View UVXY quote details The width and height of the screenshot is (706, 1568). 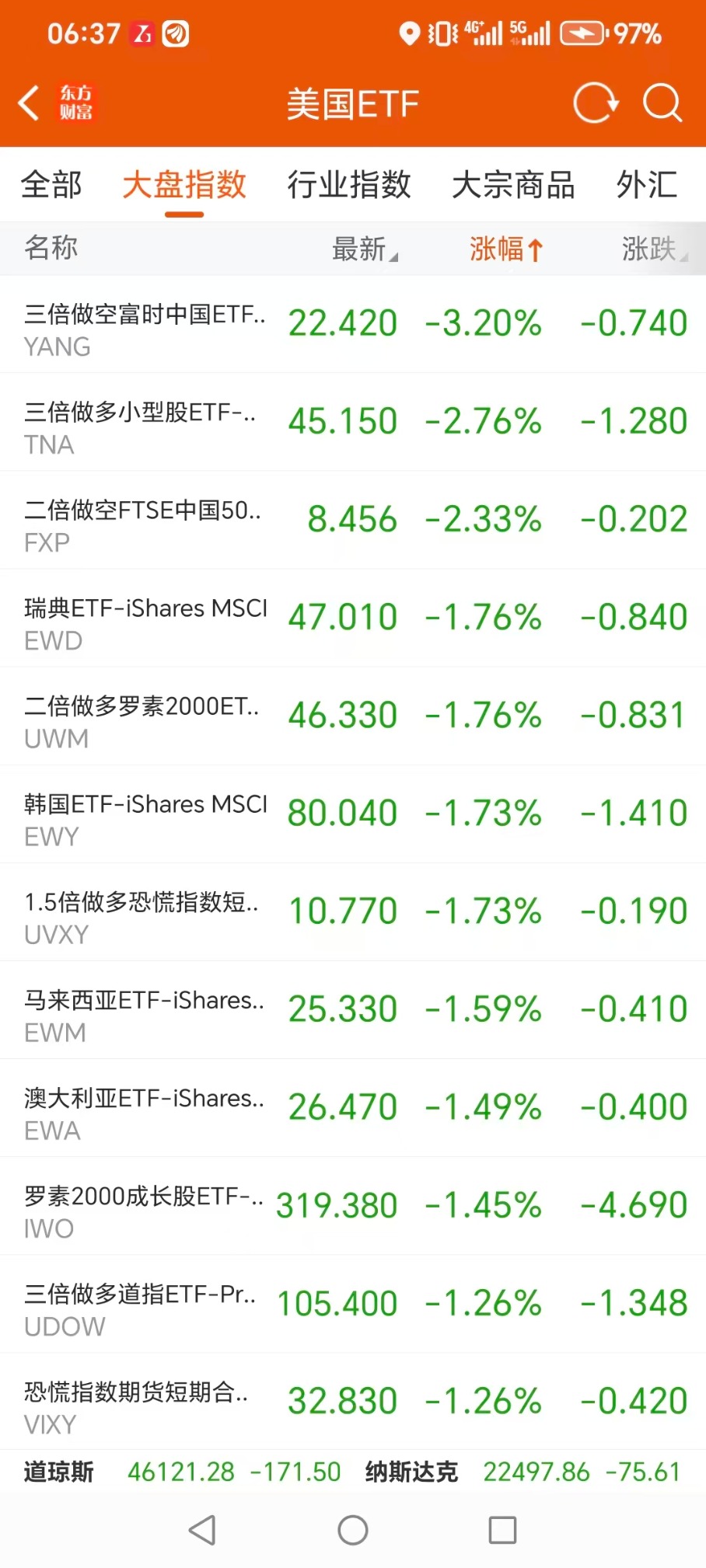pyautogui.click(x=353, y=911)
